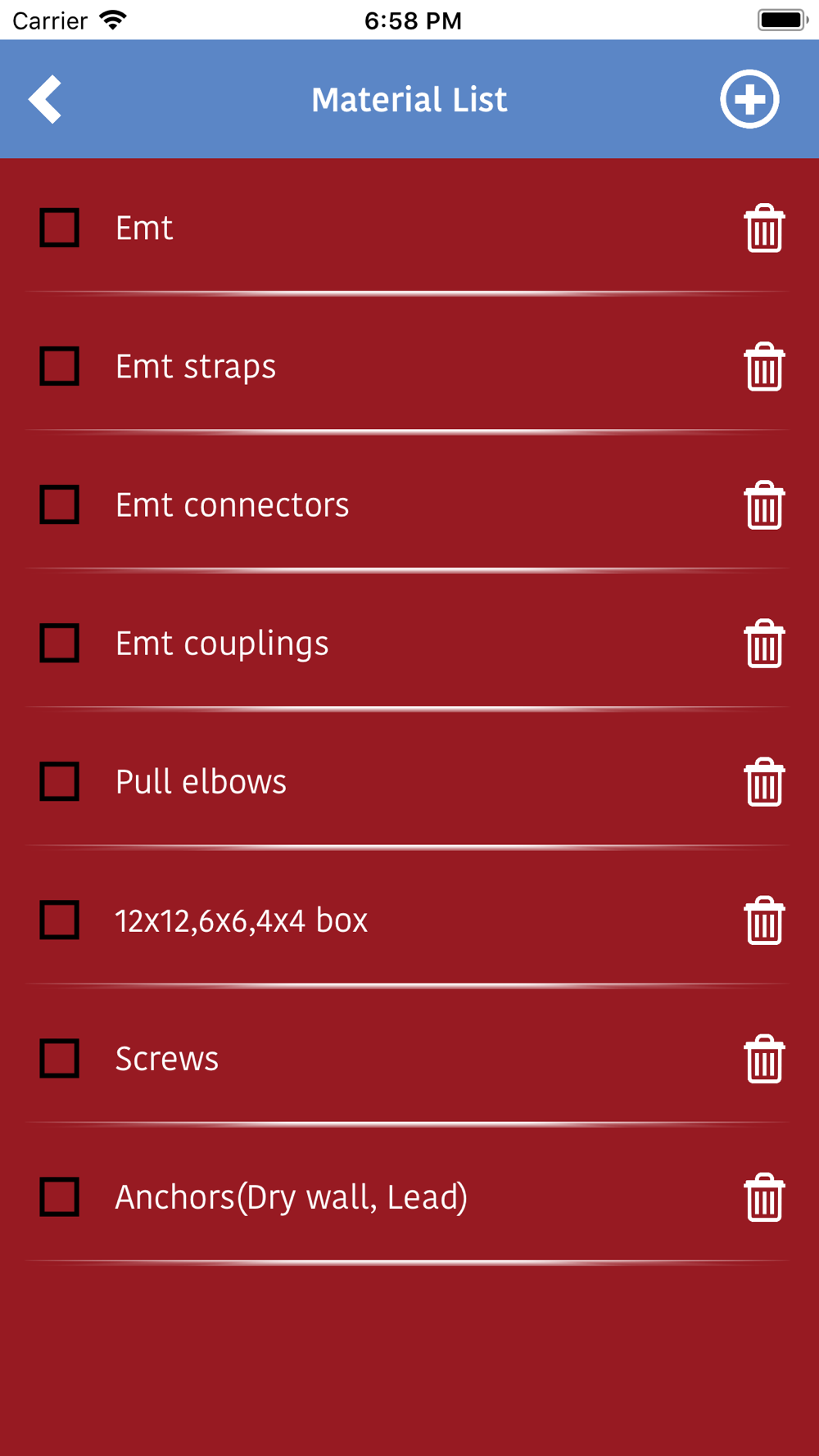Trash the Emt couplings item
The height and width of the screenshot is (1456, 819).
point(764,644)
